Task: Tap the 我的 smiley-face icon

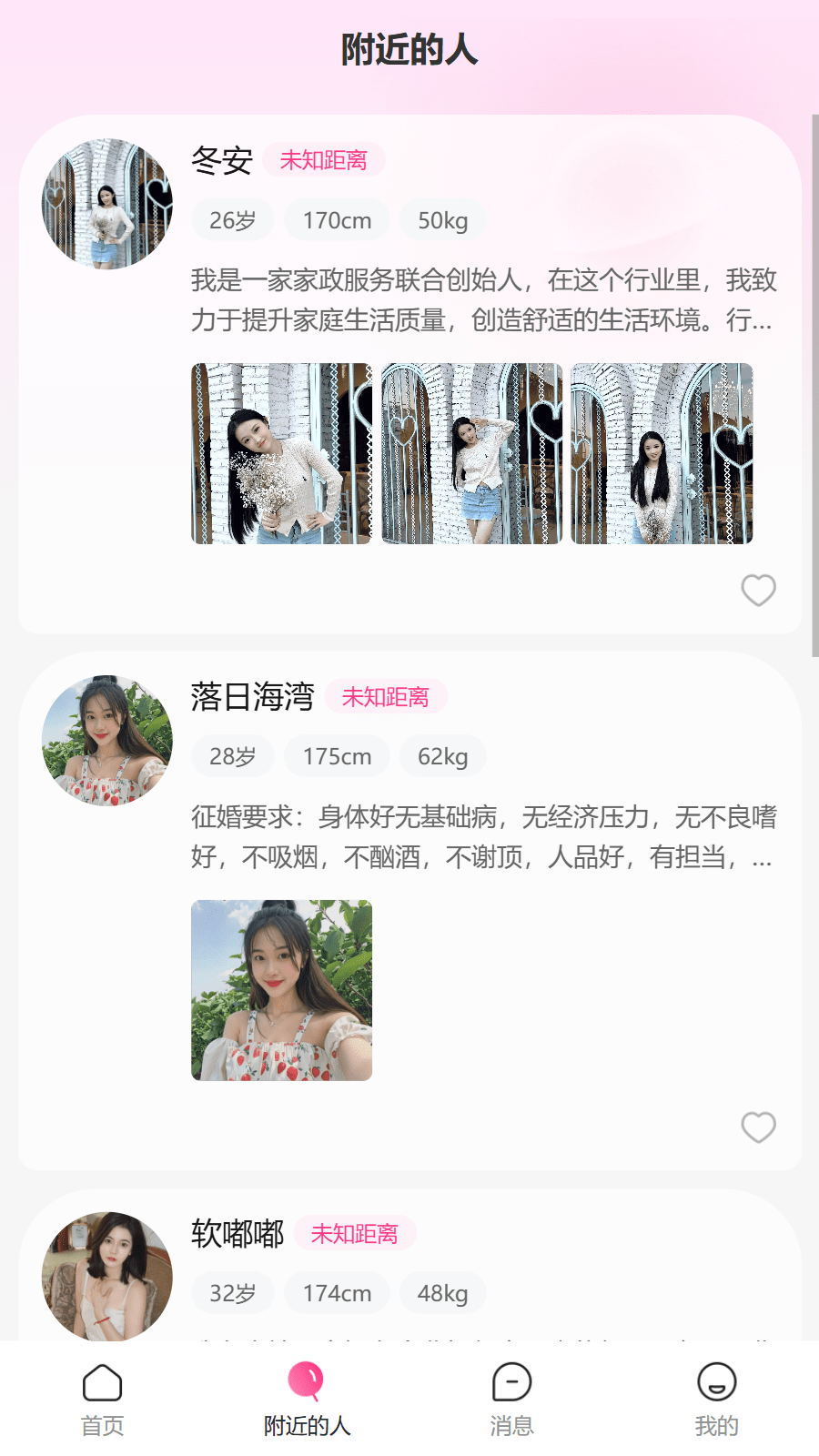Action: (717, 1381)
